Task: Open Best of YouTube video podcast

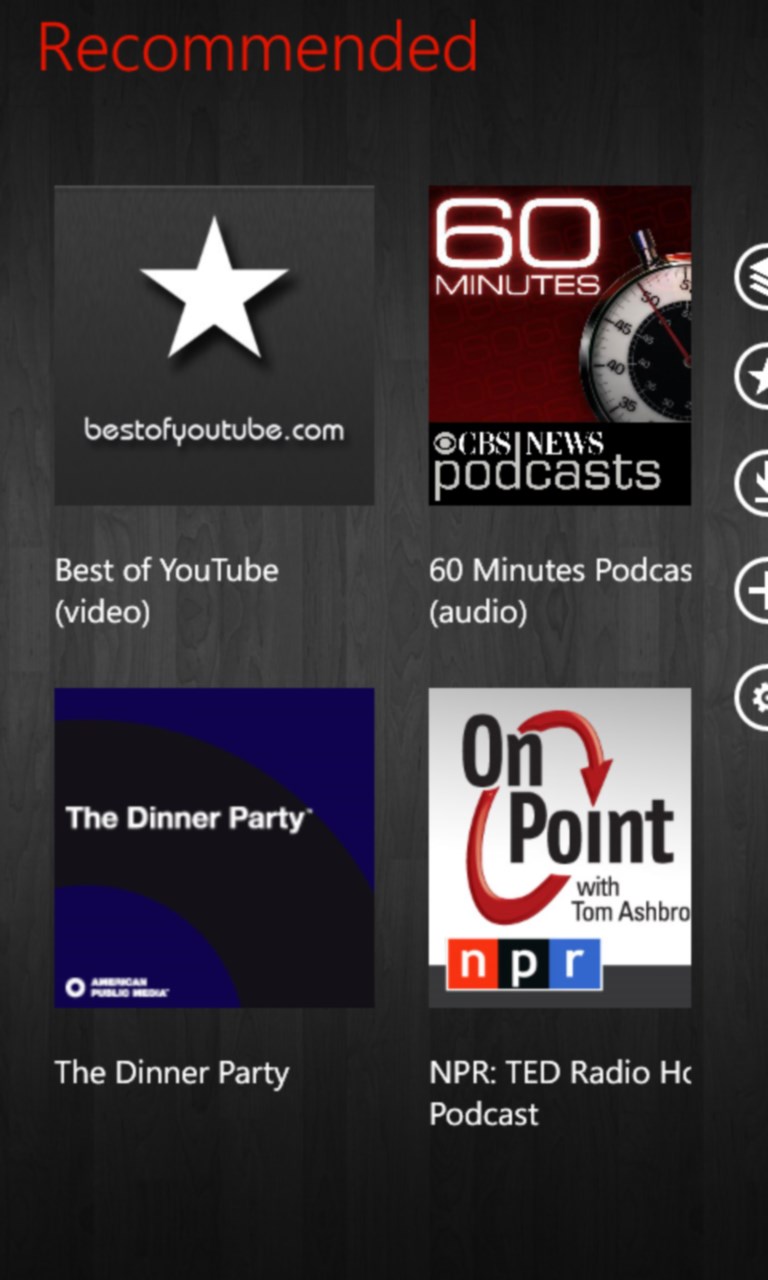Action: tap(214, 345)
